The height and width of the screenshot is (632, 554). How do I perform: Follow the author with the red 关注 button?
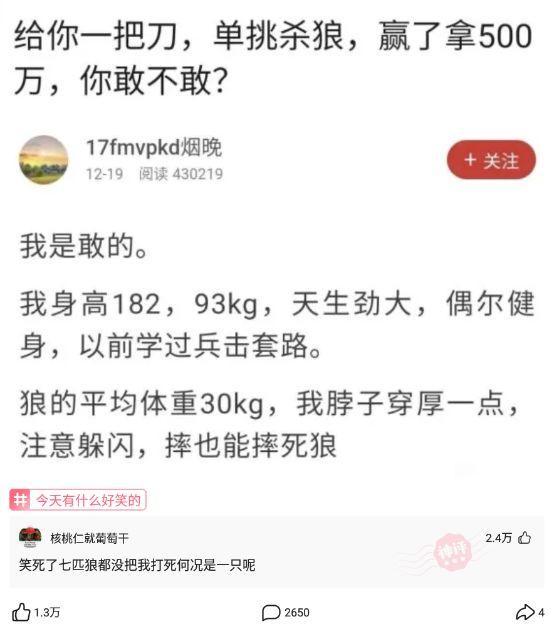tap(491, 160)
